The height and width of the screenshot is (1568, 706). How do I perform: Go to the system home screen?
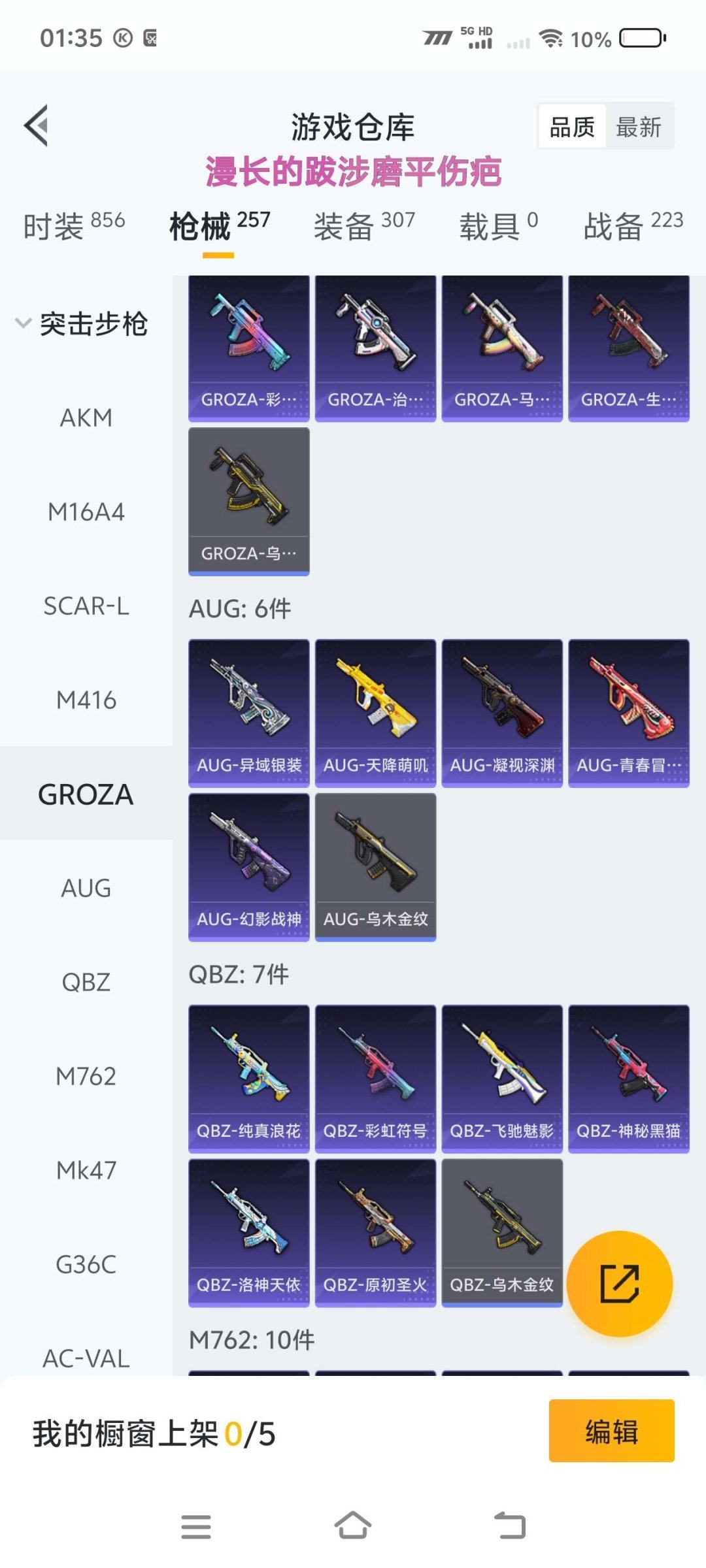pos(353,1527)
